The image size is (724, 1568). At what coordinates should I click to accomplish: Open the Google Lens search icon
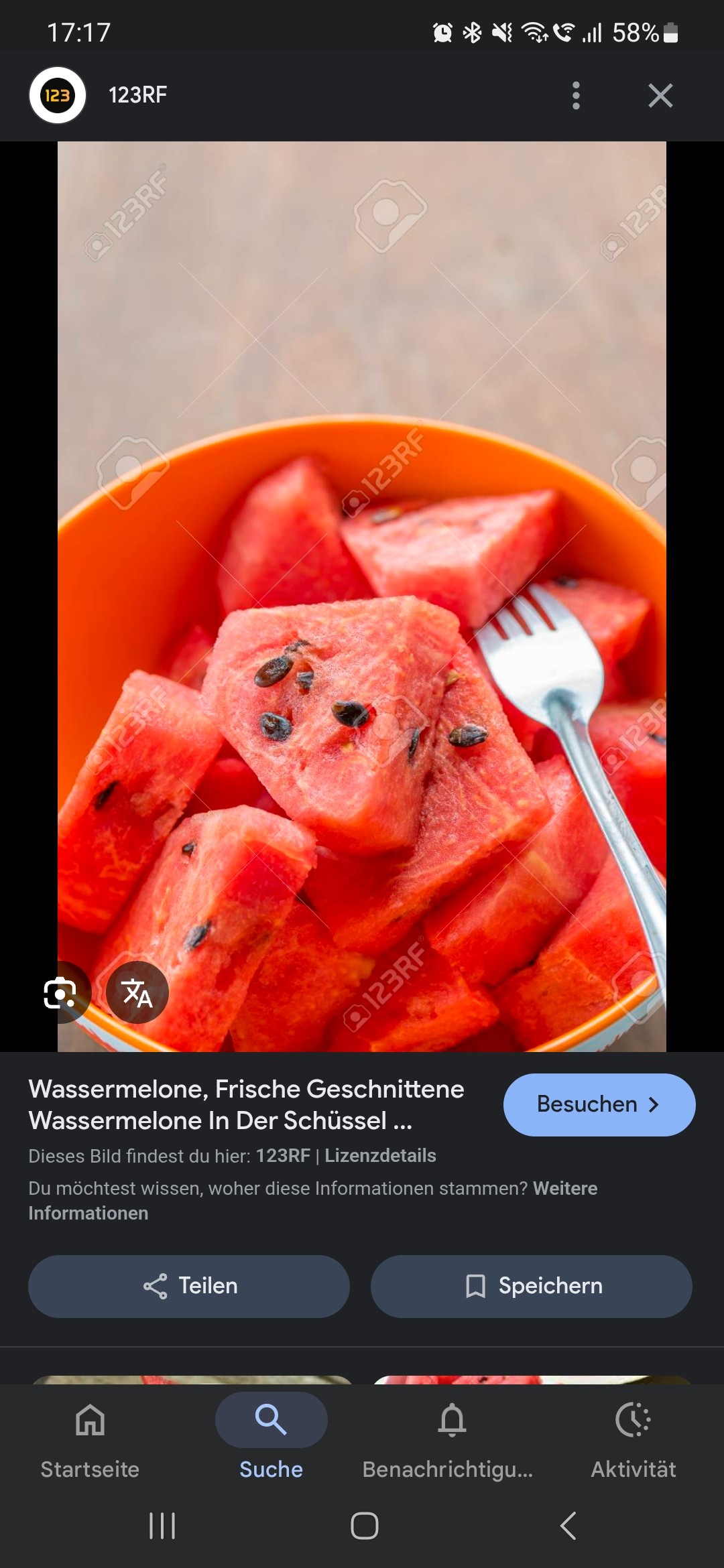tap(62, 993)
